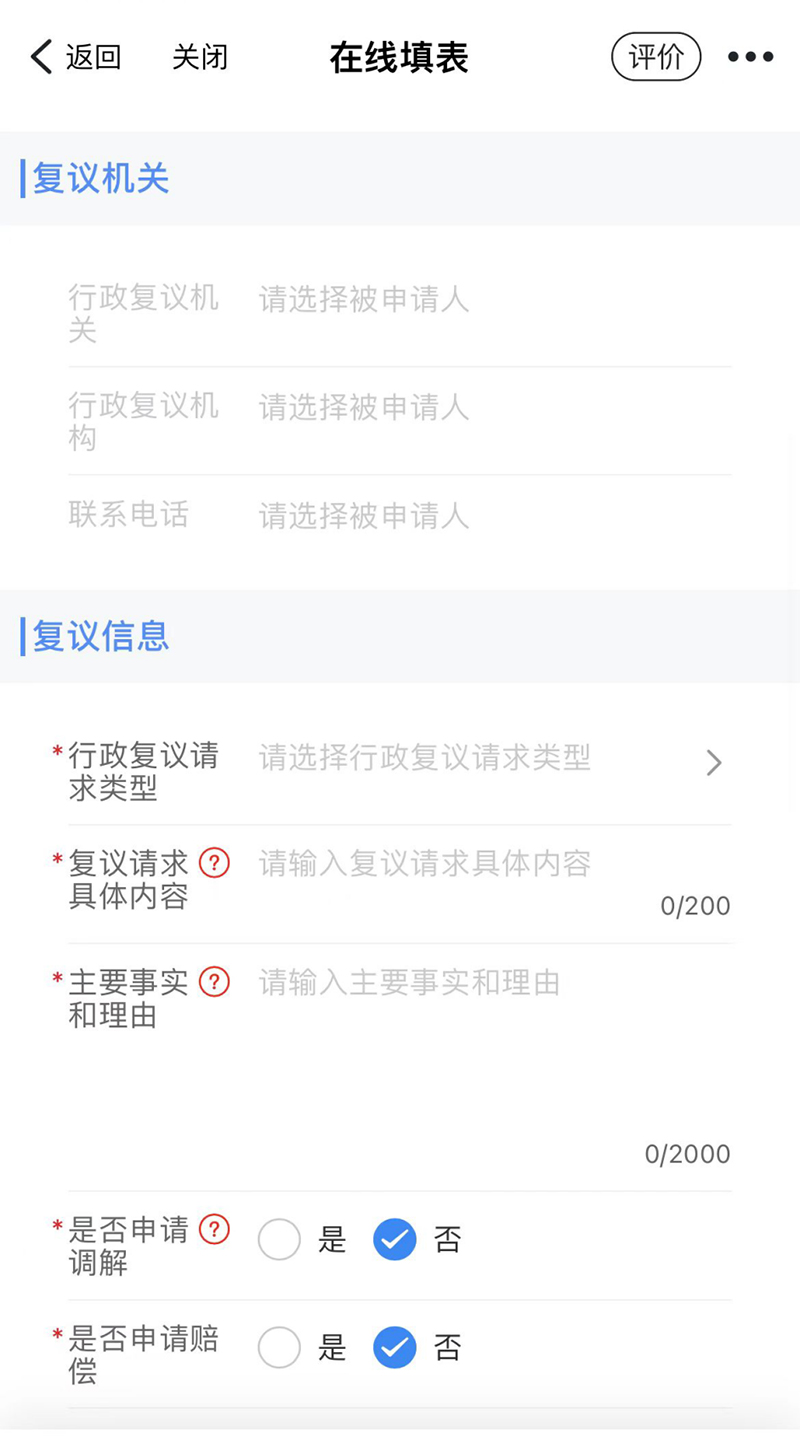Image resolution: width=800 pixels, height=1438 pixels.
Task: Open the three-dot overflow menu
Action: [x=751, y=57]
